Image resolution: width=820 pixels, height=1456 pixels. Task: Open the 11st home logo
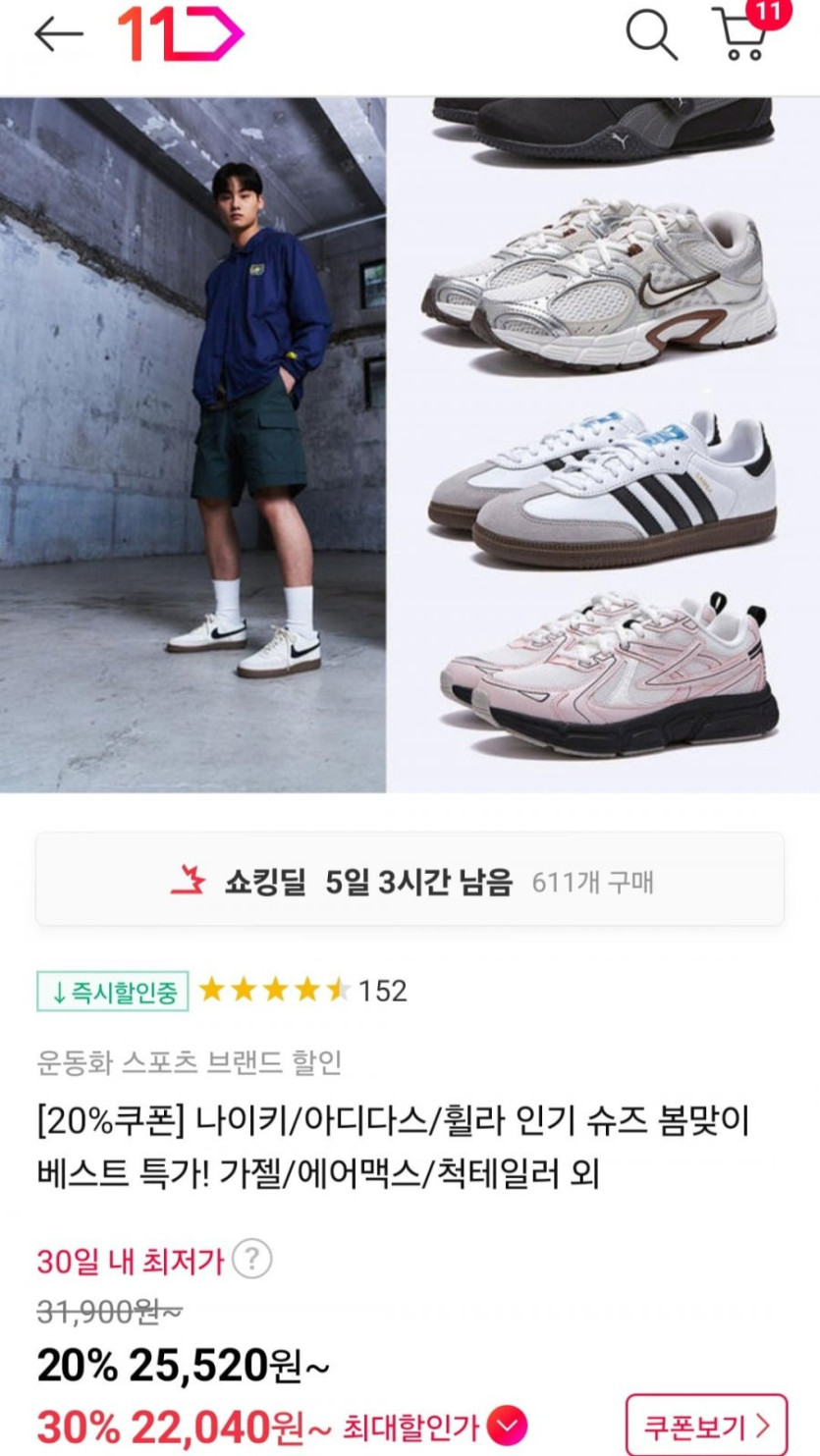point(181,34)
